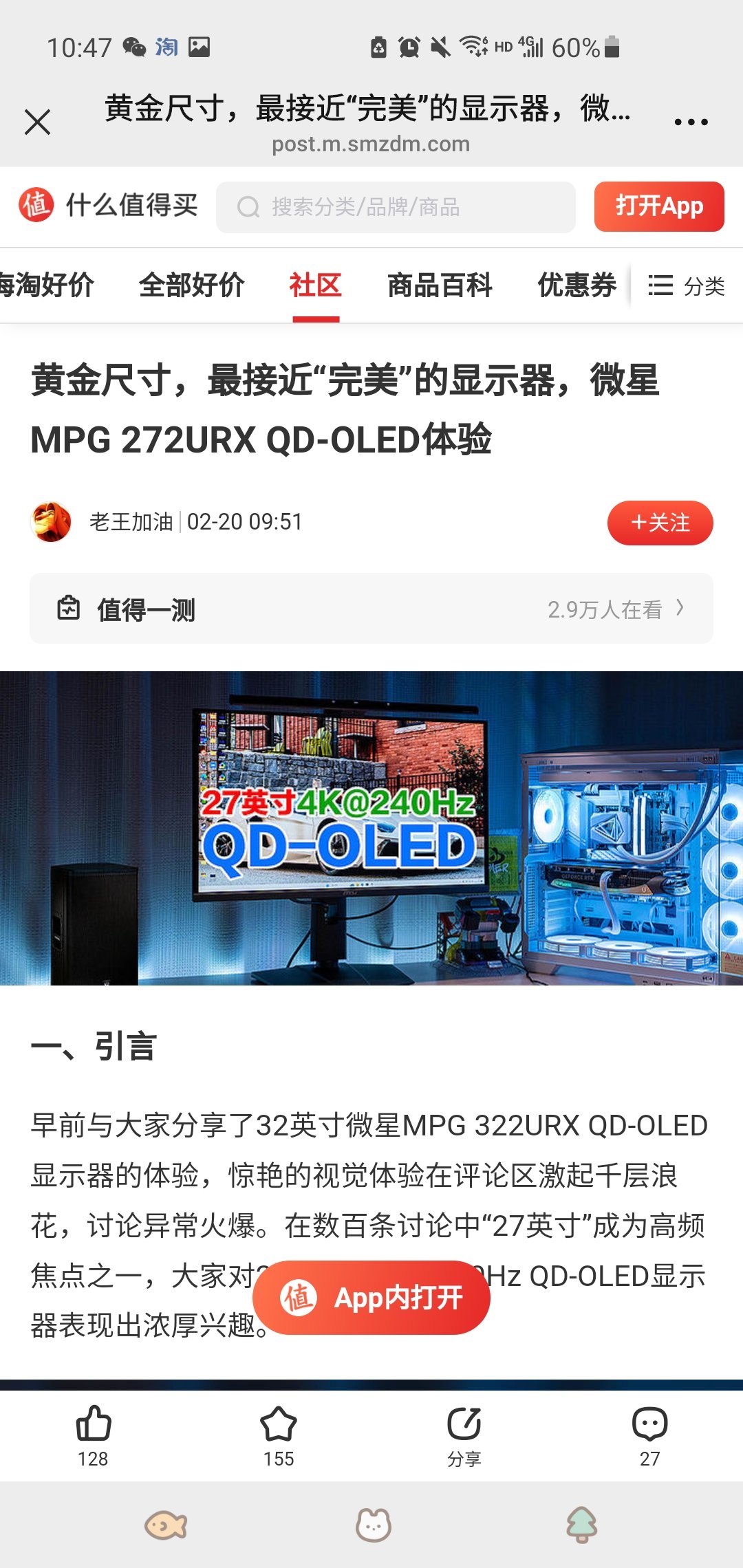Open the QD-OLED monitor cover image

click(x=371, y=828)
